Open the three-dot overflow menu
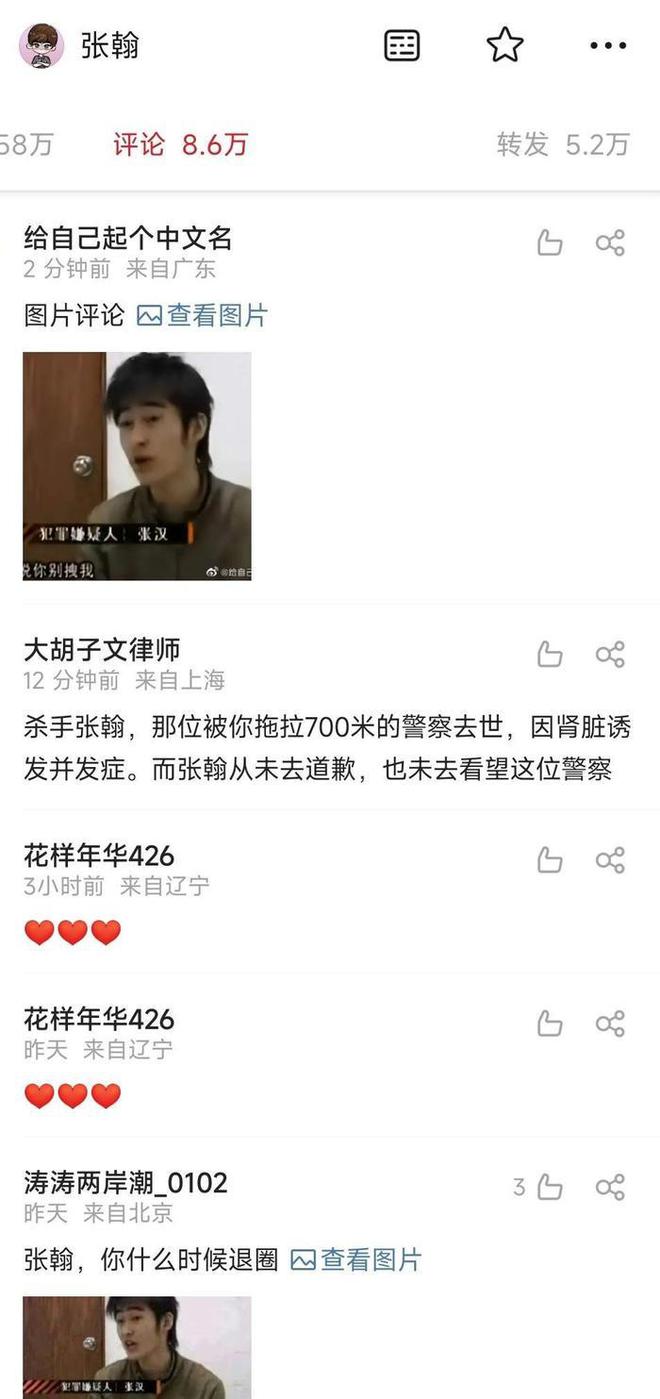Viewport: 660px width, 1399px height. click(x=608, y=45)
